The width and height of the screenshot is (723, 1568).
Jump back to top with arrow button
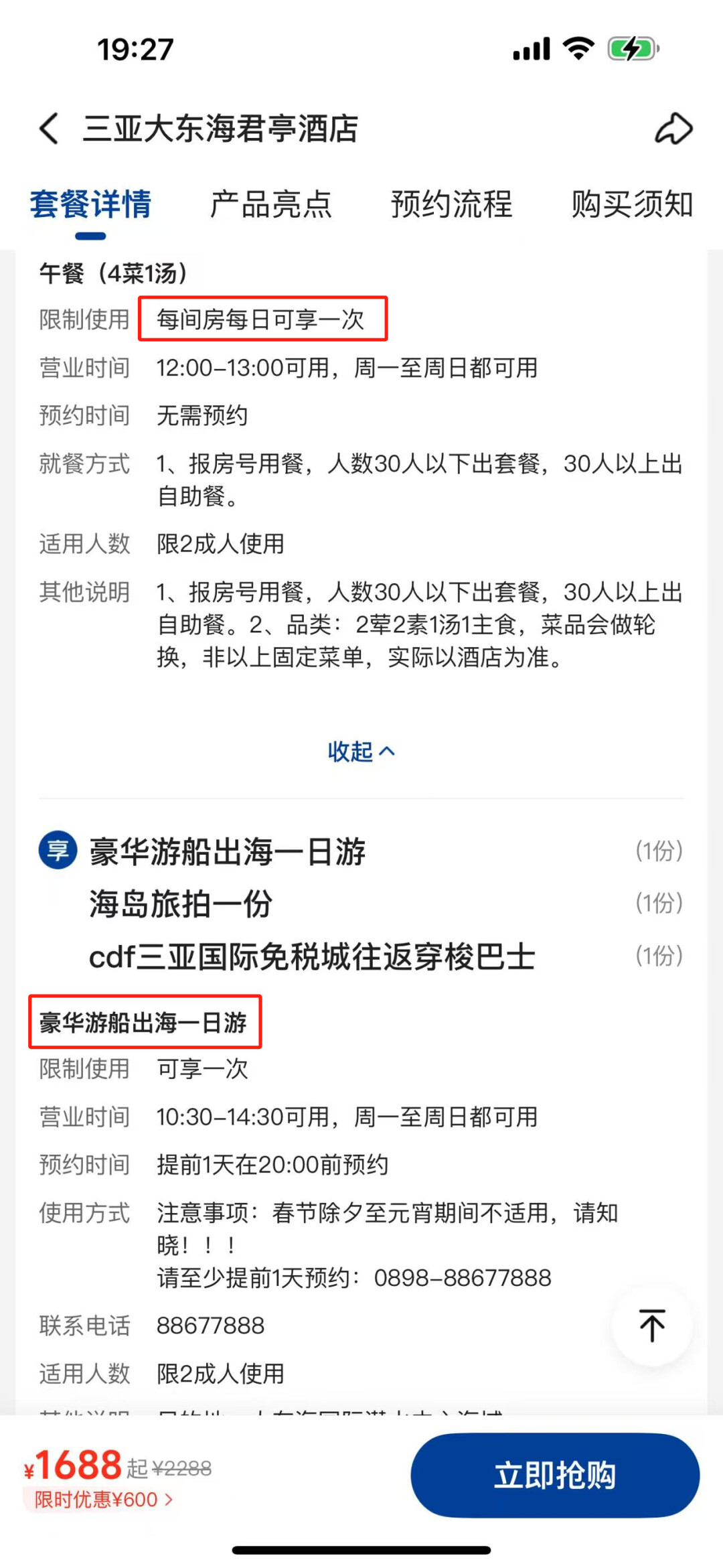[x=652, y=1326]
